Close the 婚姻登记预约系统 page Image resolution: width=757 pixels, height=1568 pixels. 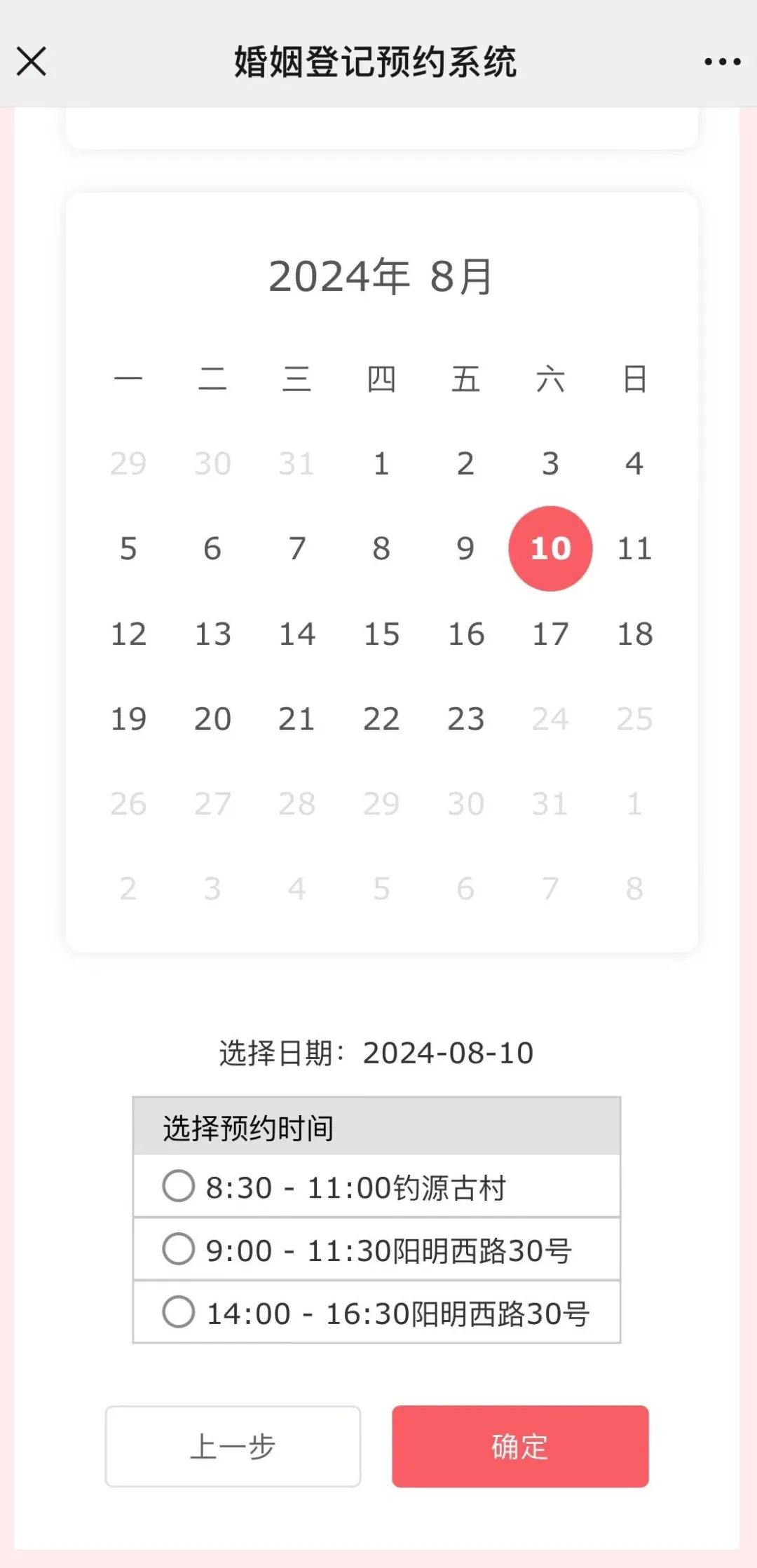[x=32, y=61]
